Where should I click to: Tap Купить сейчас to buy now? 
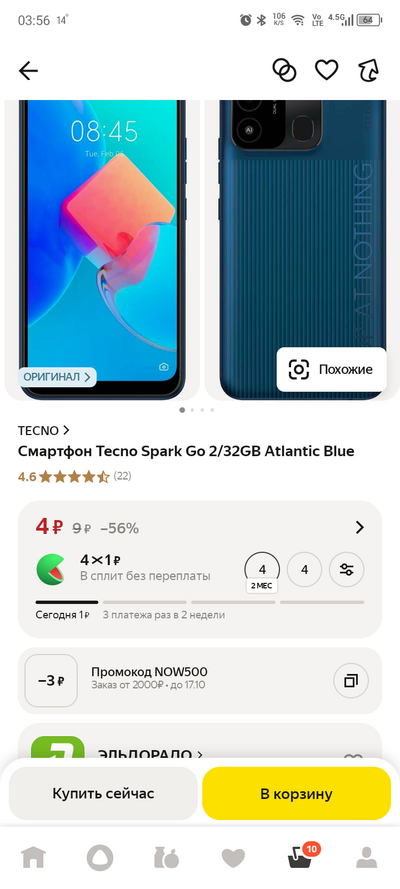[x=103, y=793]
